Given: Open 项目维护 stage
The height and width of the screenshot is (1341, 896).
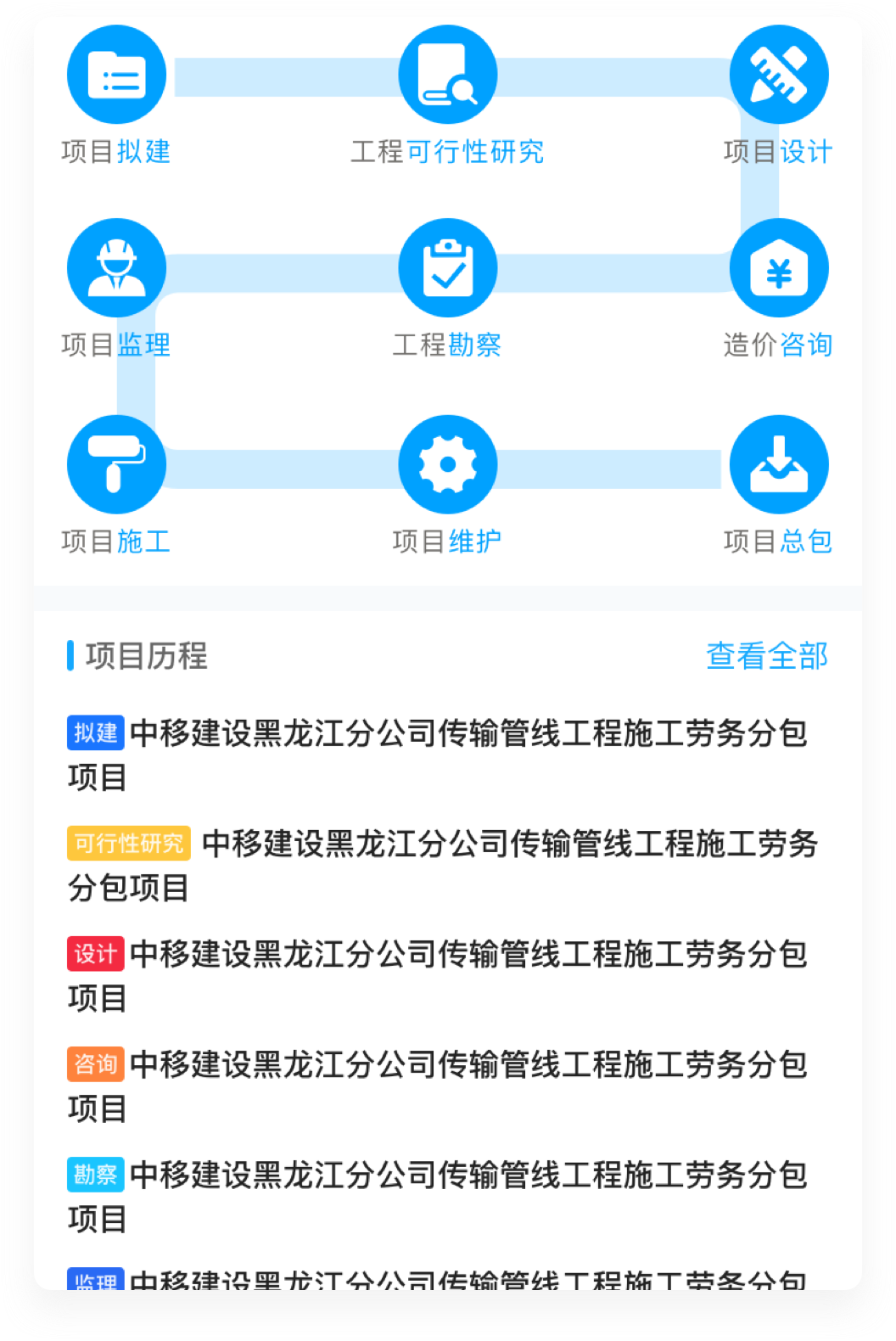Looking at the screenshot, I should pyautogui.click(x=447, y=465).
